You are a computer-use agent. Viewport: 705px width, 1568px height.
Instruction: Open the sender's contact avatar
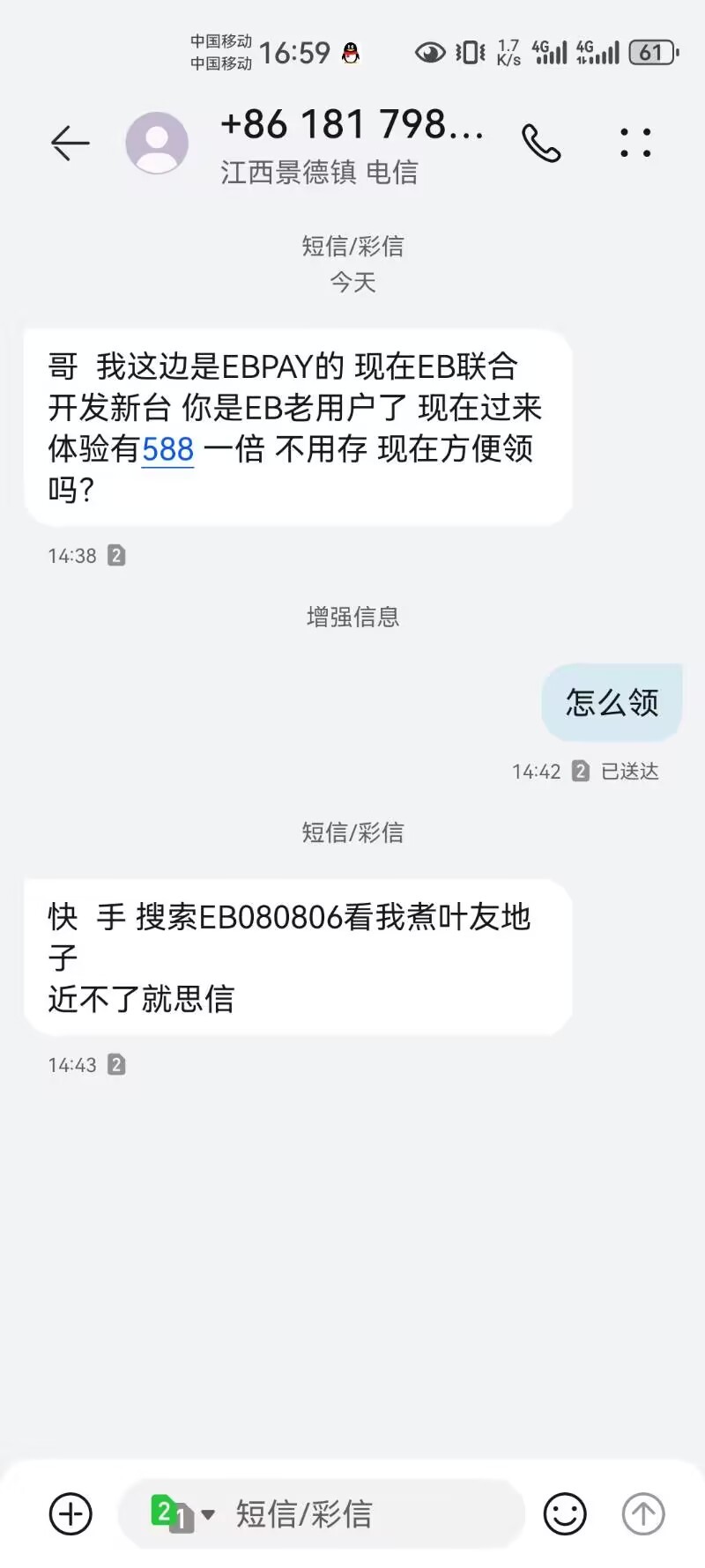[157, 143]
